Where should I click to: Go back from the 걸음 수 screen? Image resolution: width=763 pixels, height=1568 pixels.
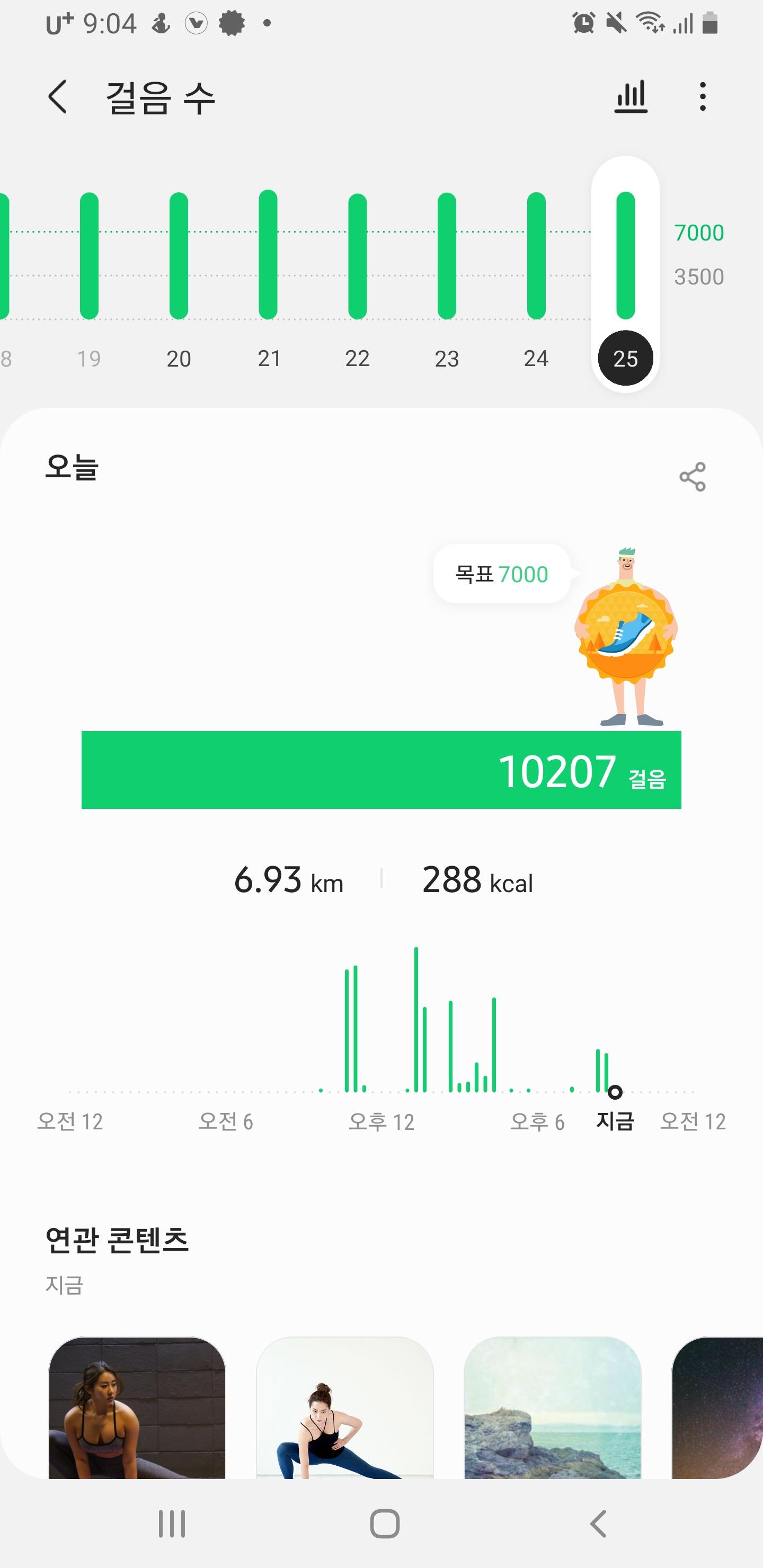[x=58, y=97]
